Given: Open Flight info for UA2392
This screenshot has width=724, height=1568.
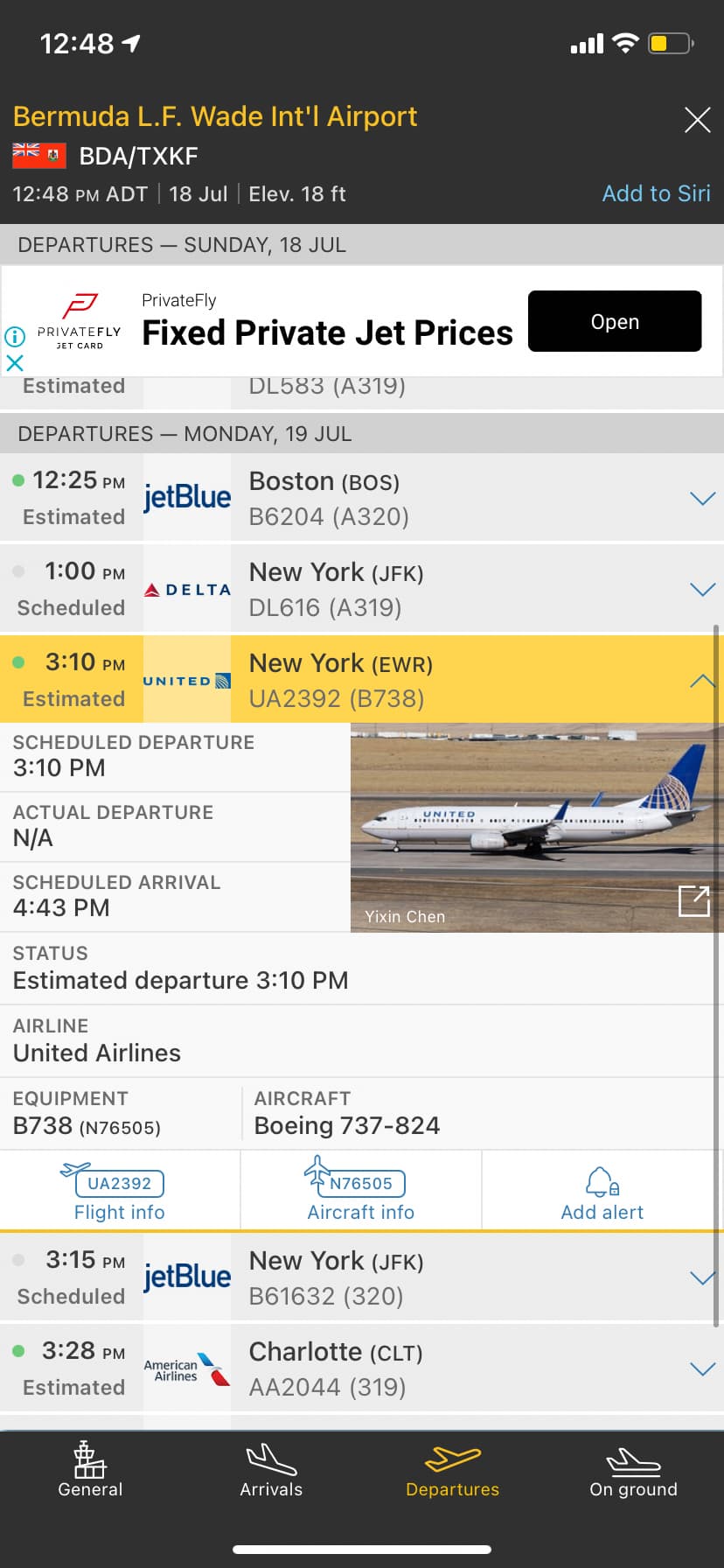Looking at the screenshot, I should (120, 1192).
